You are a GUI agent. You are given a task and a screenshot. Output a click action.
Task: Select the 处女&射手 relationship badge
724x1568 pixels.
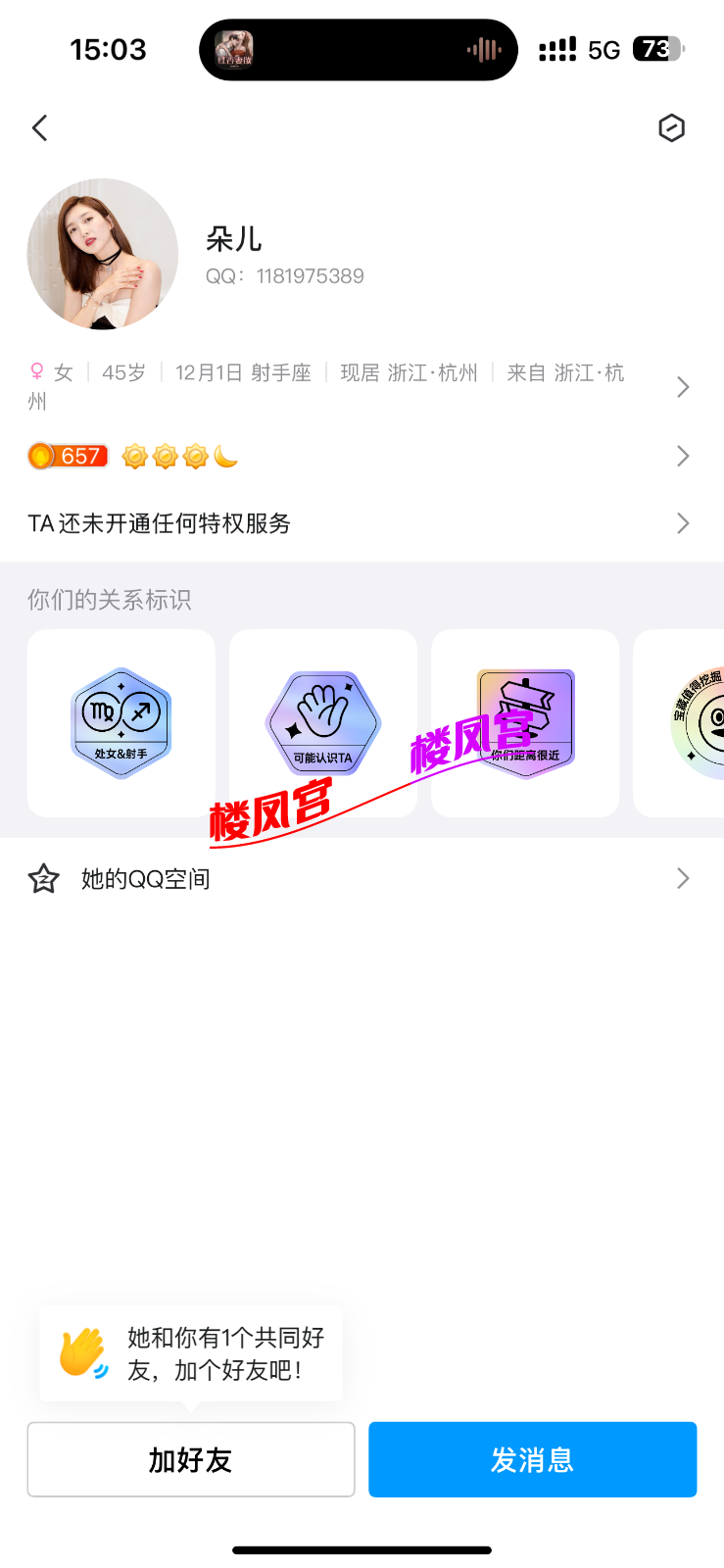coord(121,723)
